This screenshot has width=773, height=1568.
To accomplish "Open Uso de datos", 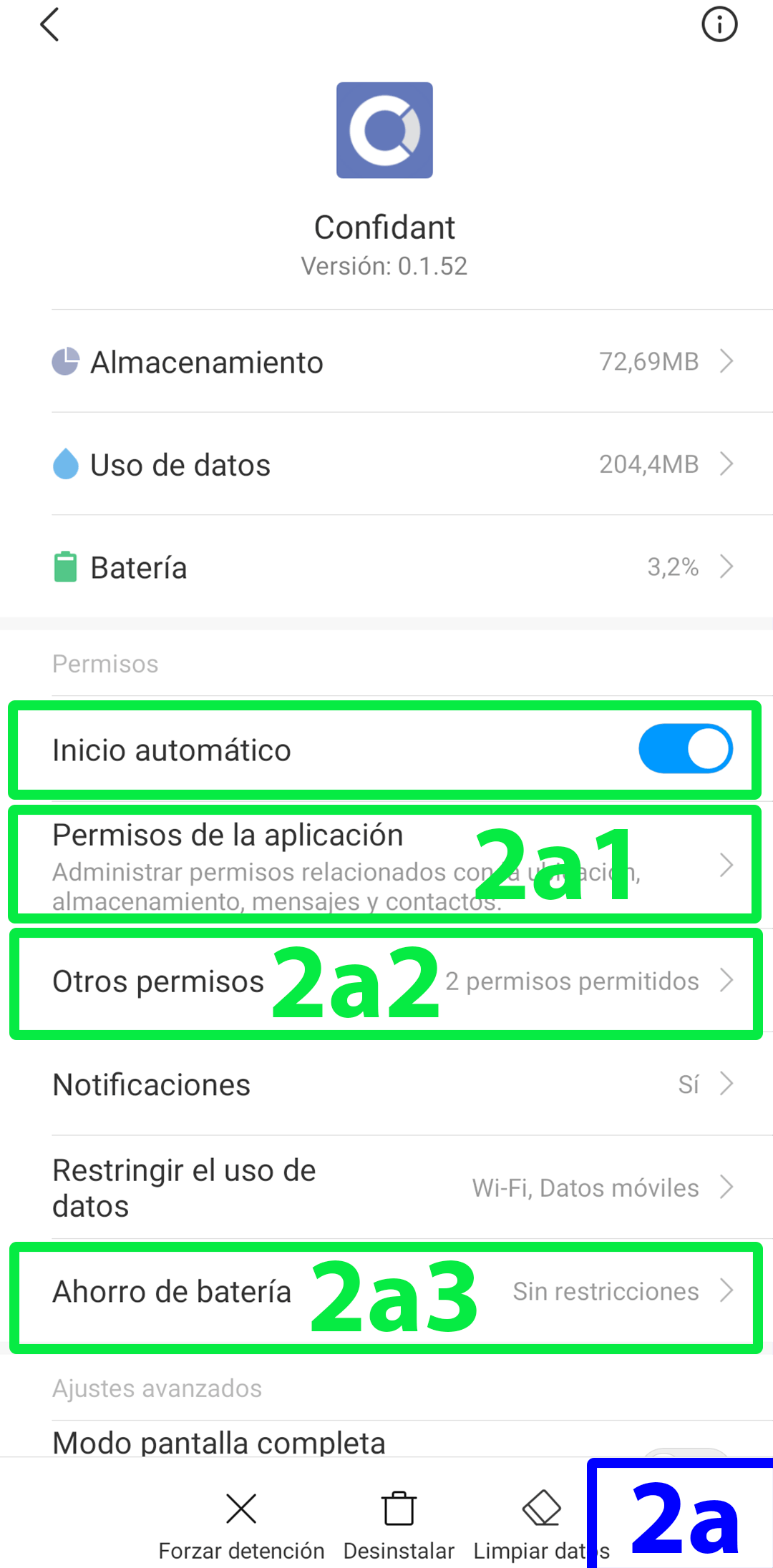I will pos(386,464).
